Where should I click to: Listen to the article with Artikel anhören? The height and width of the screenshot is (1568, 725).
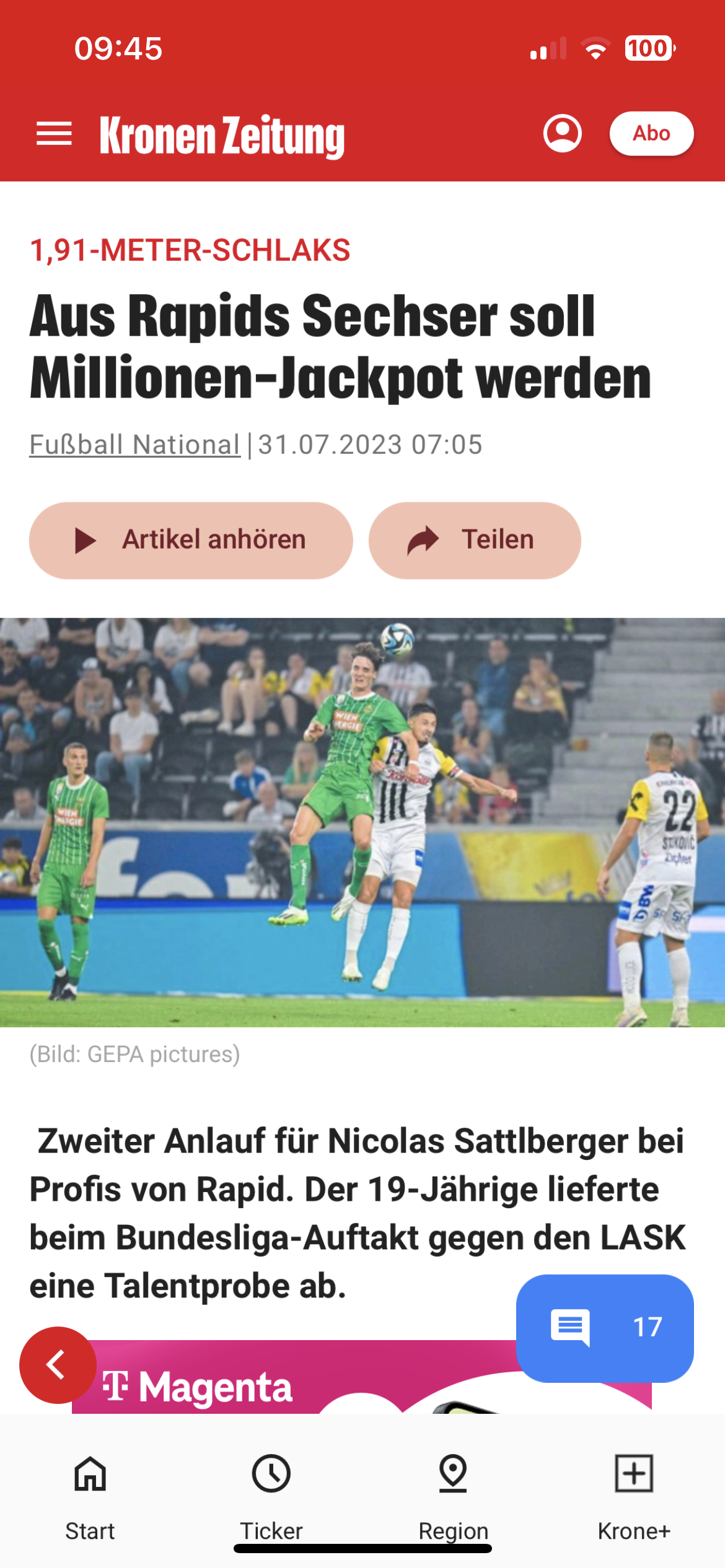(191, 540)
